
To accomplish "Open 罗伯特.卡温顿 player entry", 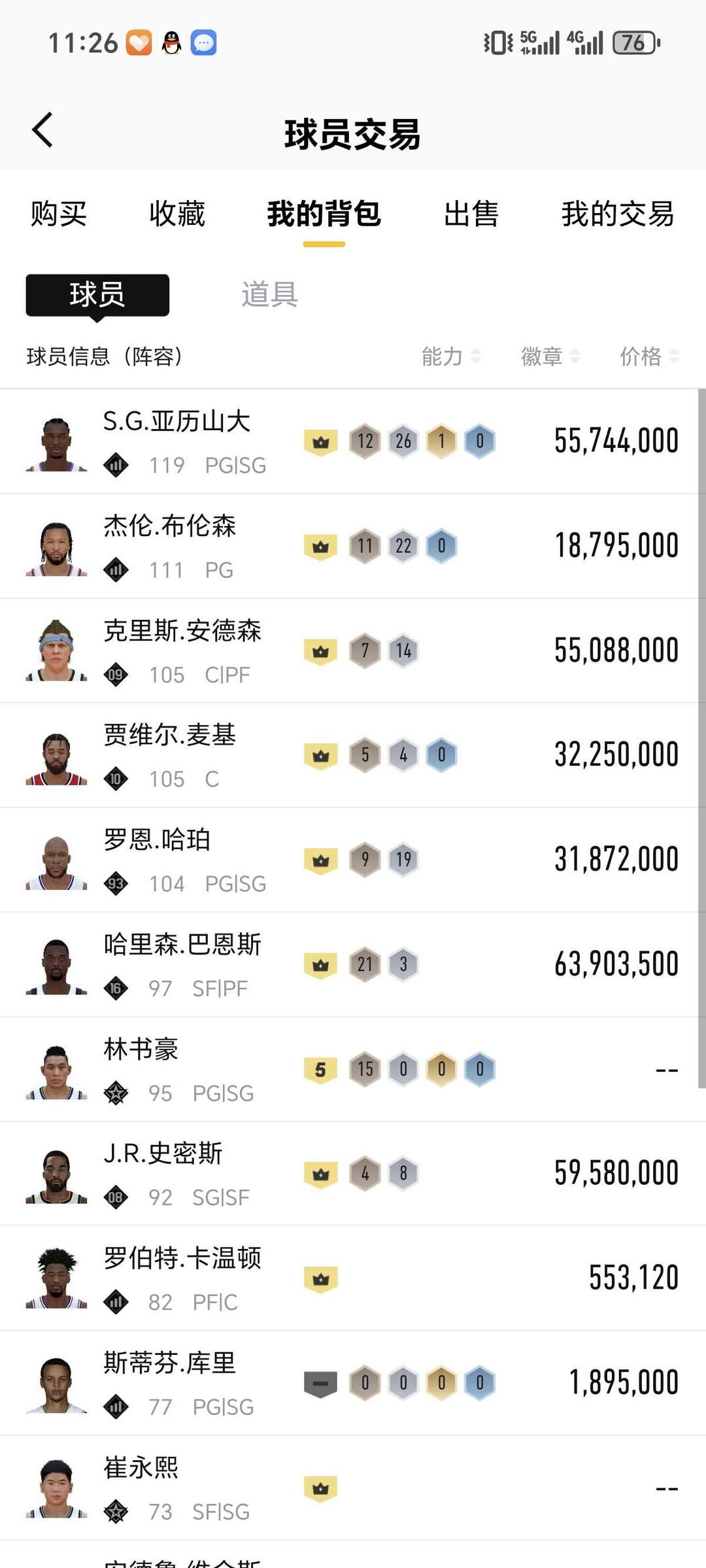I will [353, 1278].
